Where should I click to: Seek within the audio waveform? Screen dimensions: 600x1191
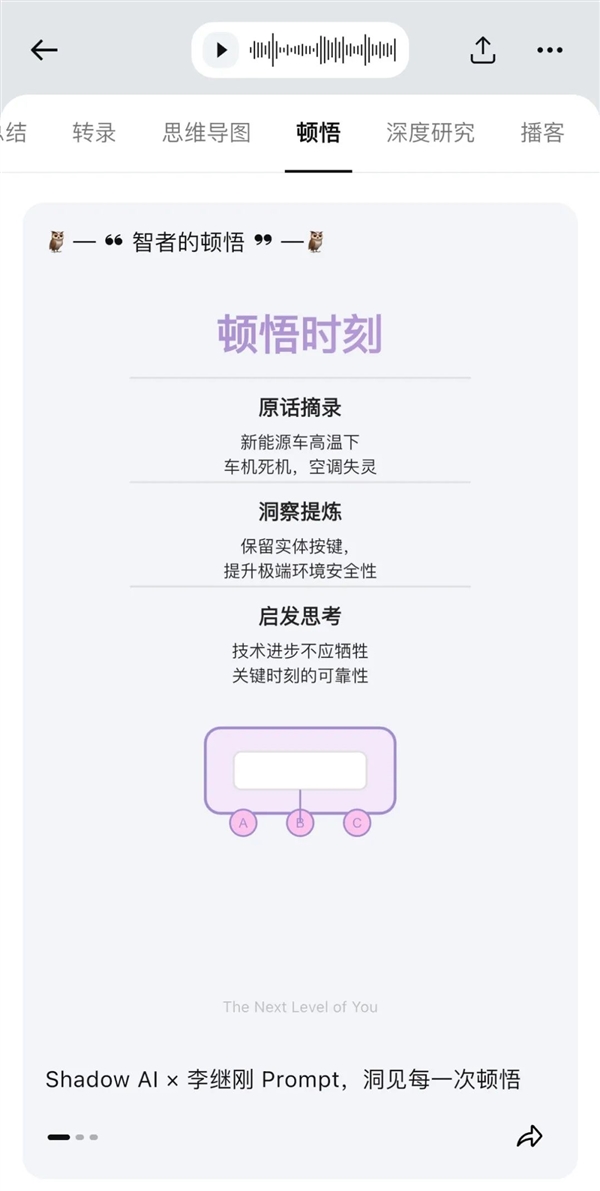coord(322,50)
